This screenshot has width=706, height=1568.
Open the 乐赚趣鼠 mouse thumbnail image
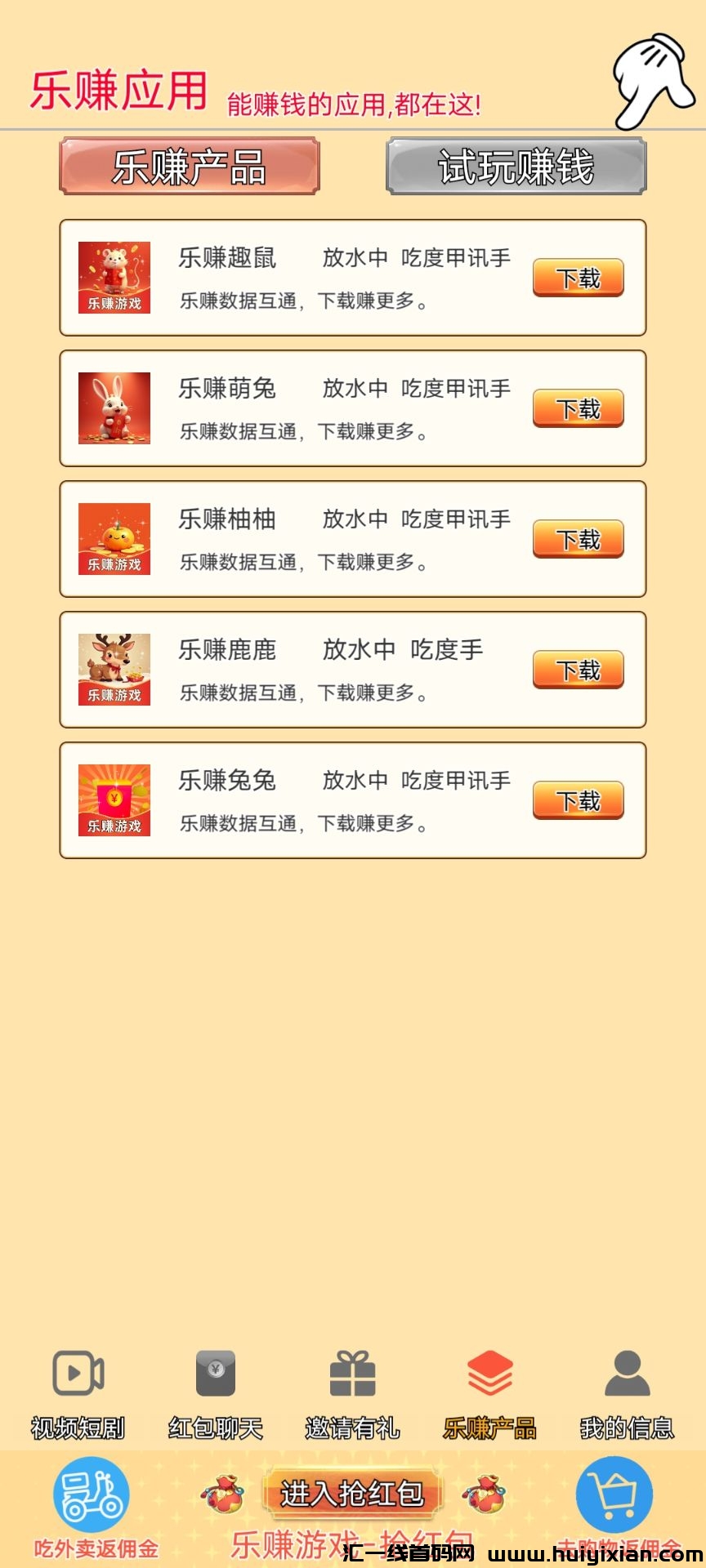pos(114,278)
